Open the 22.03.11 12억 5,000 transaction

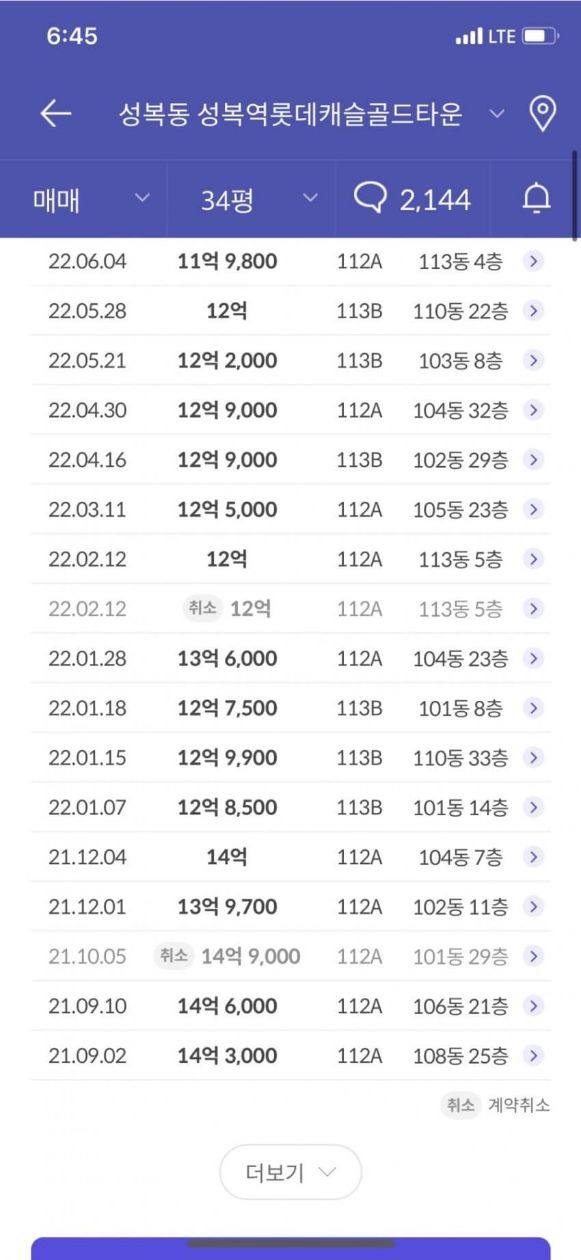[x=290, y=509]
